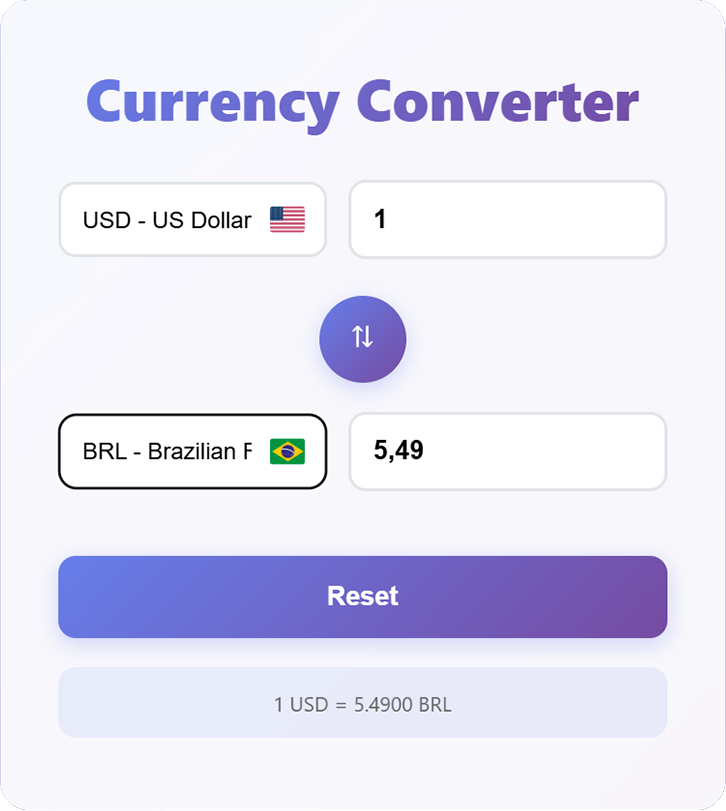Viewport: 726px width, 811px height.
Task: Tap the amount field showing 1
Action: (x=507, y=219)
